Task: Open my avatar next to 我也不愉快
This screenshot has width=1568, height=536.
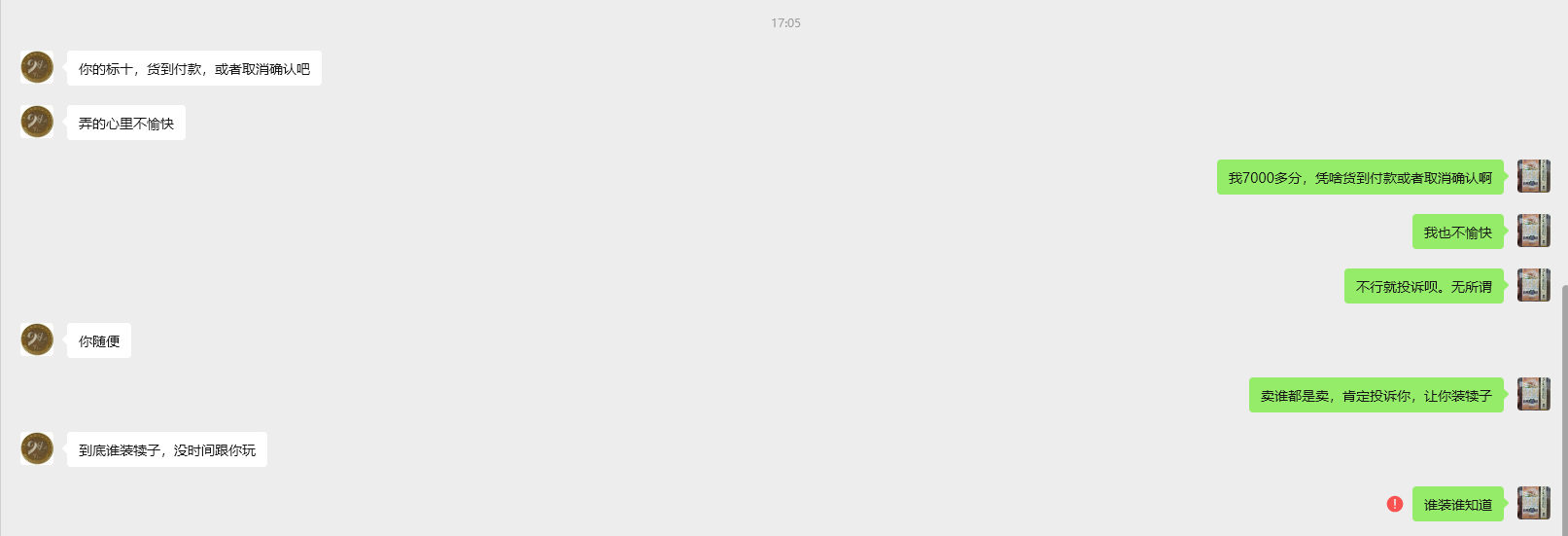Action: [x=1533, y=231]
